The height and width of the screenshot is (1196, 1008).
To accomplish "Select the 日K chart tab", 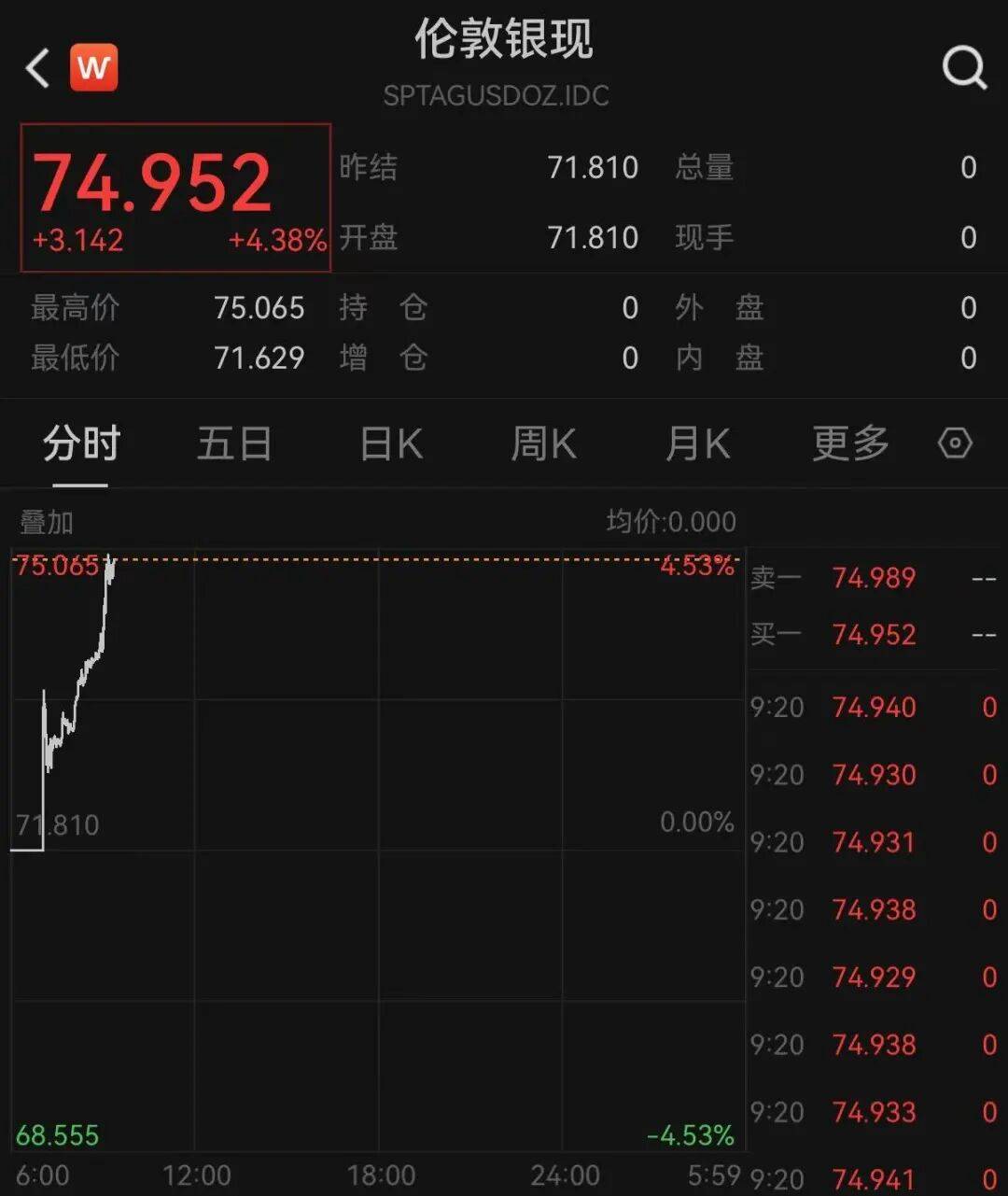I will click(391, 443).
